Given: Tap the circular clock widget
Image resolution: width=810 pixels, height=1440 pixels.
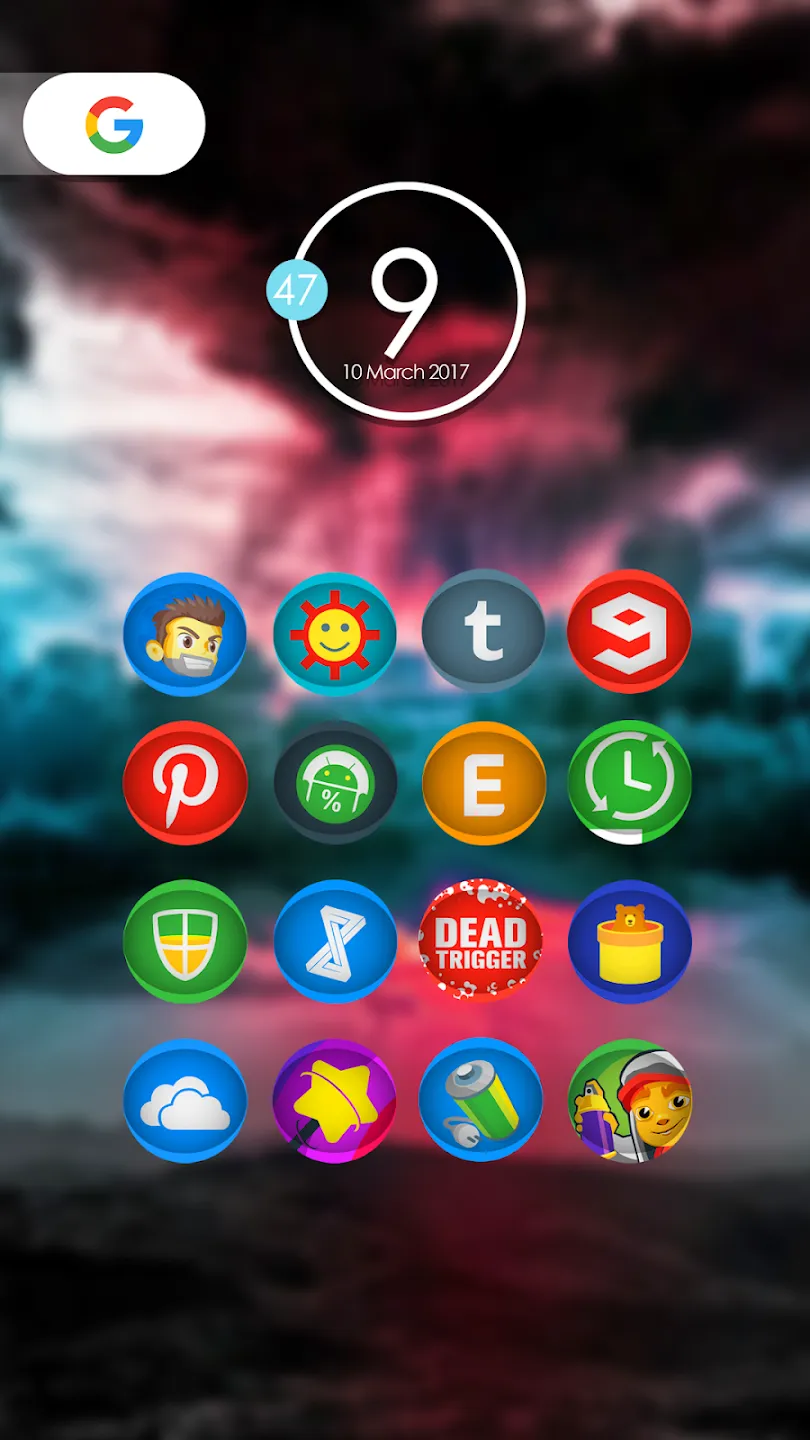Looking at the screenshot, I should 406,301.
